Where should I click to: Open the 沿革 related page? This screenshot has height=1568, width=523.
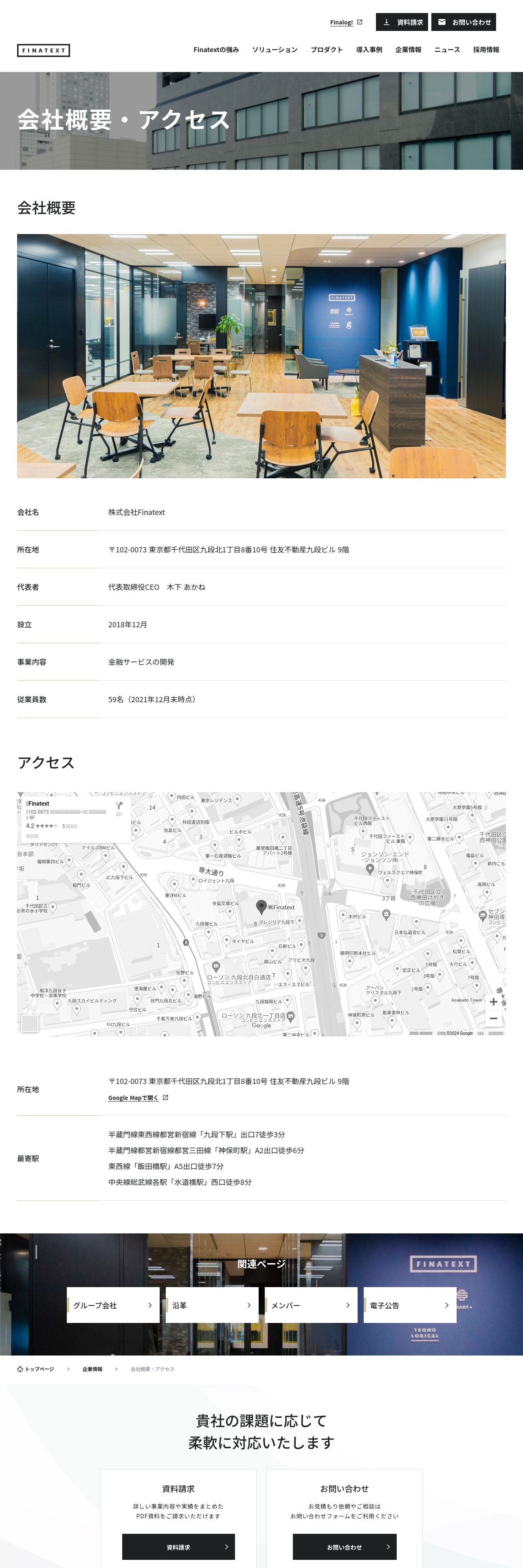click(212, 1305)
